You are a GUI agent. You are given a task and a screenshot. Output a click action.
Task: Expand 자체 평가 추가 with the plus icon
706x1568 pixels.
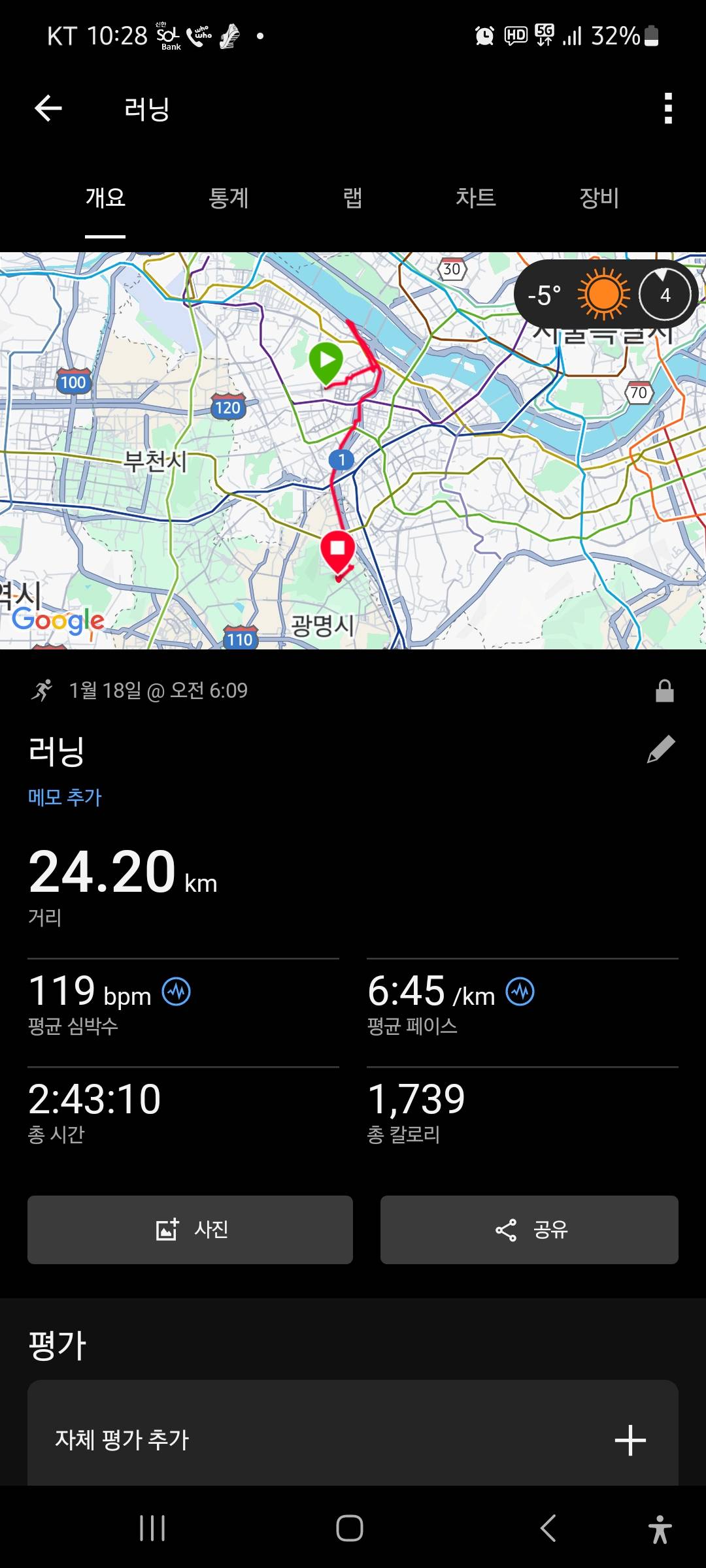(631, 1440)
